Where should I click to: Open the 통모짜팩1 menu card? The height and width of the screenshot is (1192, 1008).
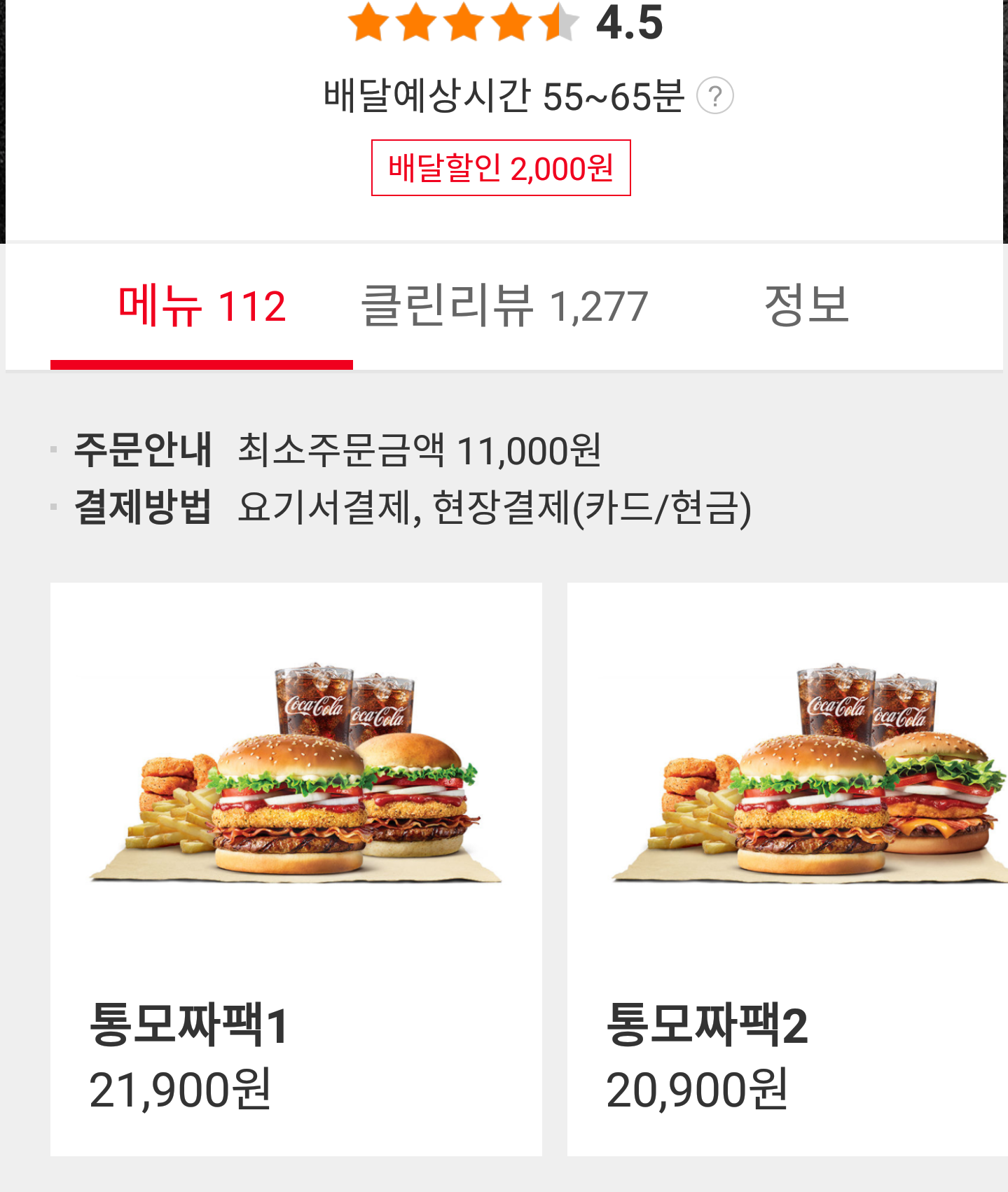(x=296, y=868)
